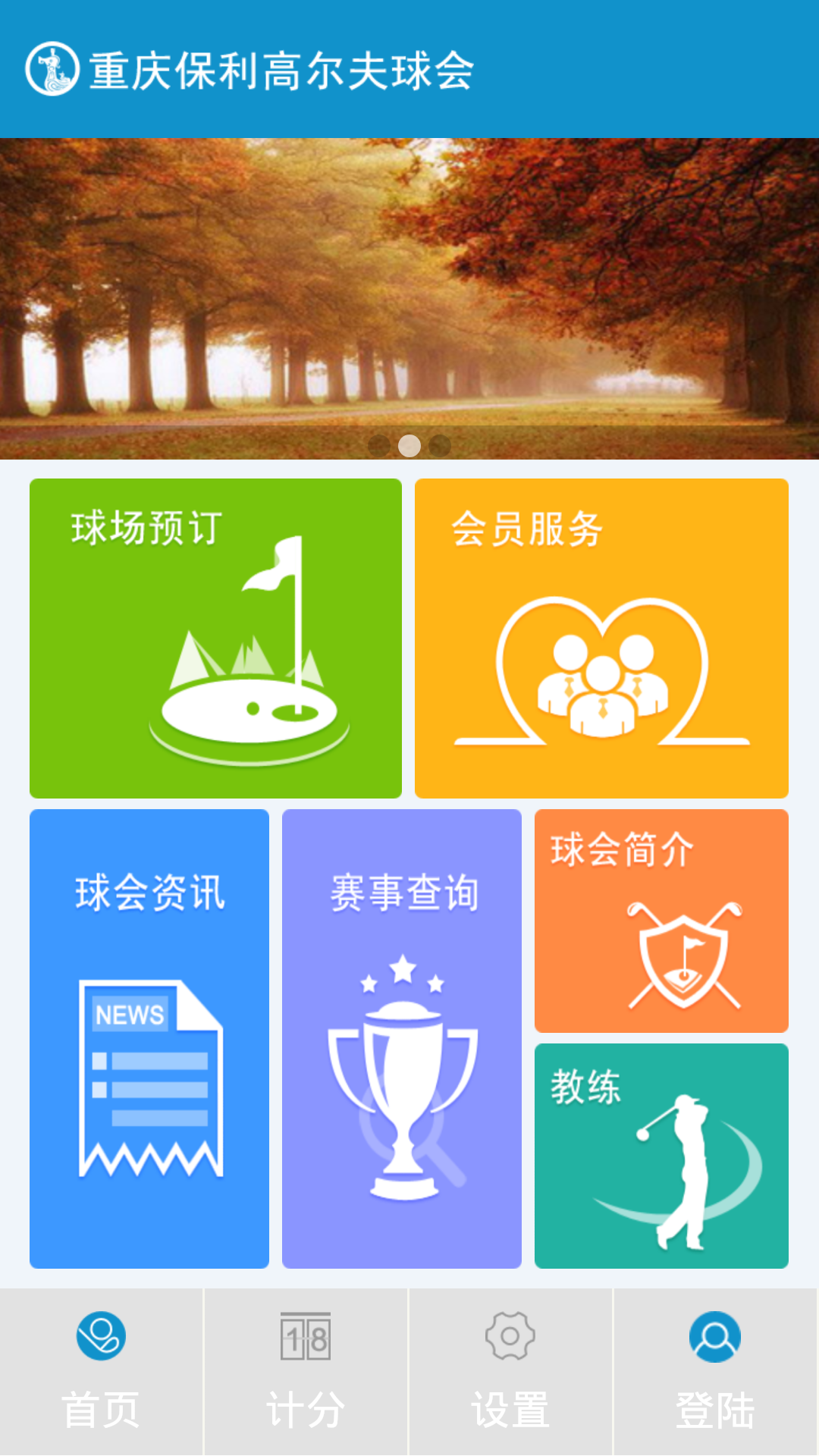Go to the 登陆 login tab
The width and height of the screenshot is (819, 1456).
(715, 1372)
